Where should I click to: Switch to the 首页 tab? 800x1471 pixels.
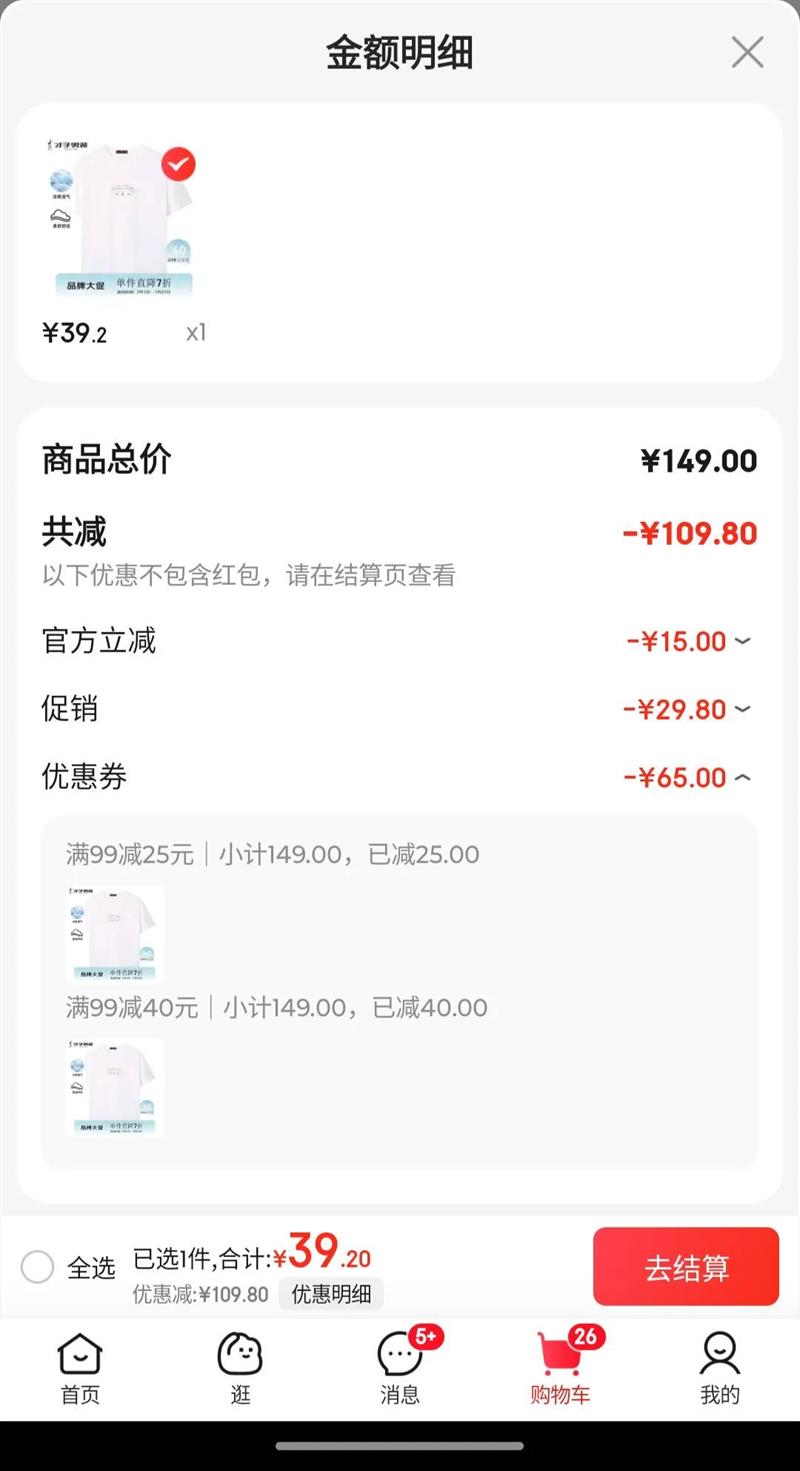point(80,1368)
